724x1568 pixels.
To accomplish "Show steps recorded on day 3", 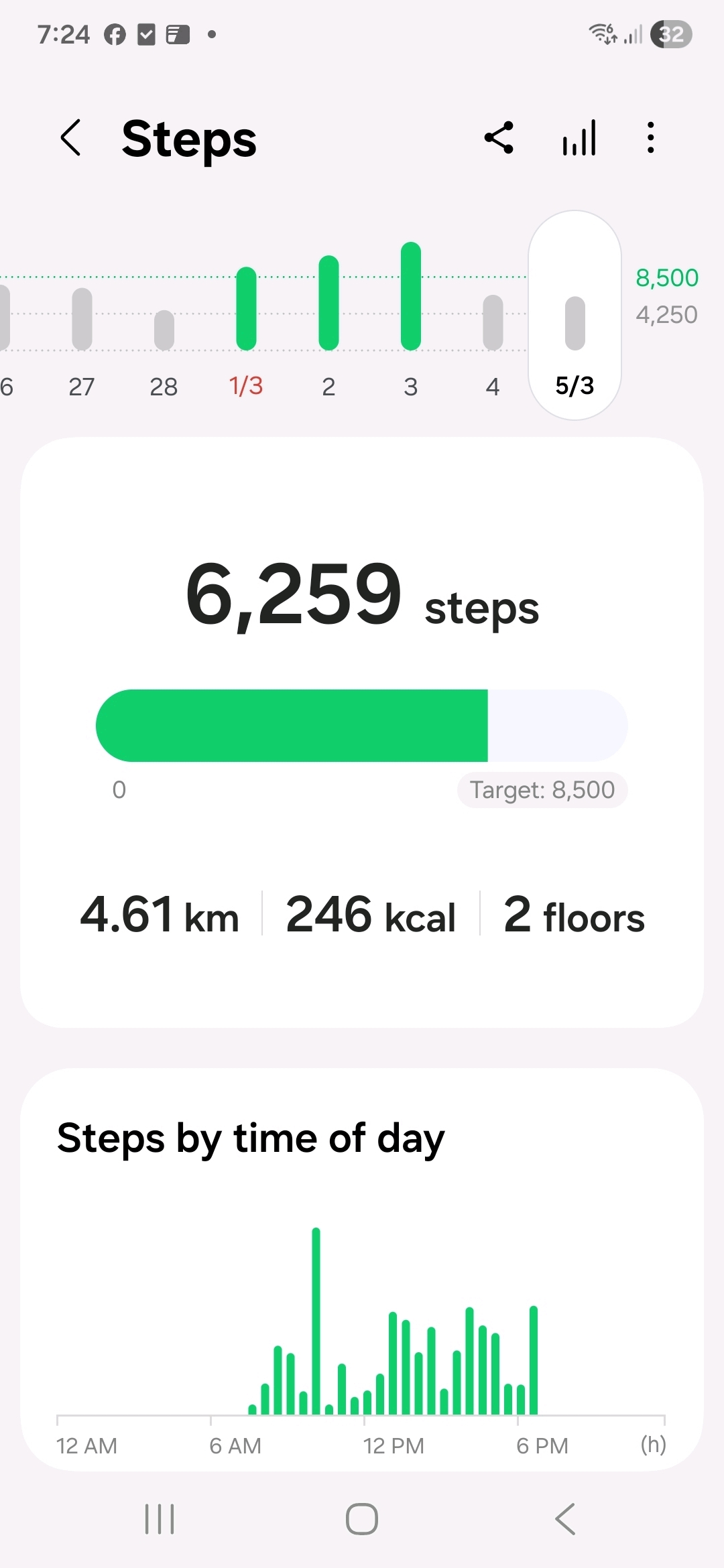I will coord(411,315).
